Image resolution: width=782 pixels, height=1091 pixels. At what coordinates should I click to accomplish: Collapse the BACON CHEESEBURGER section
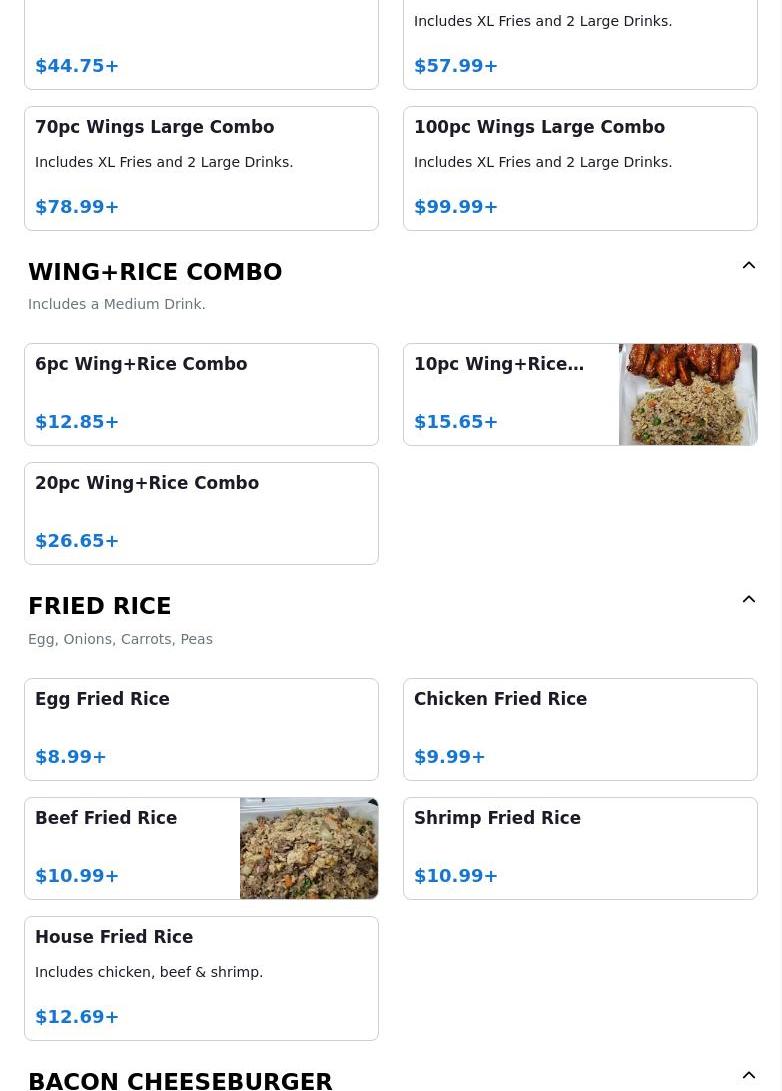point(748,1076)
